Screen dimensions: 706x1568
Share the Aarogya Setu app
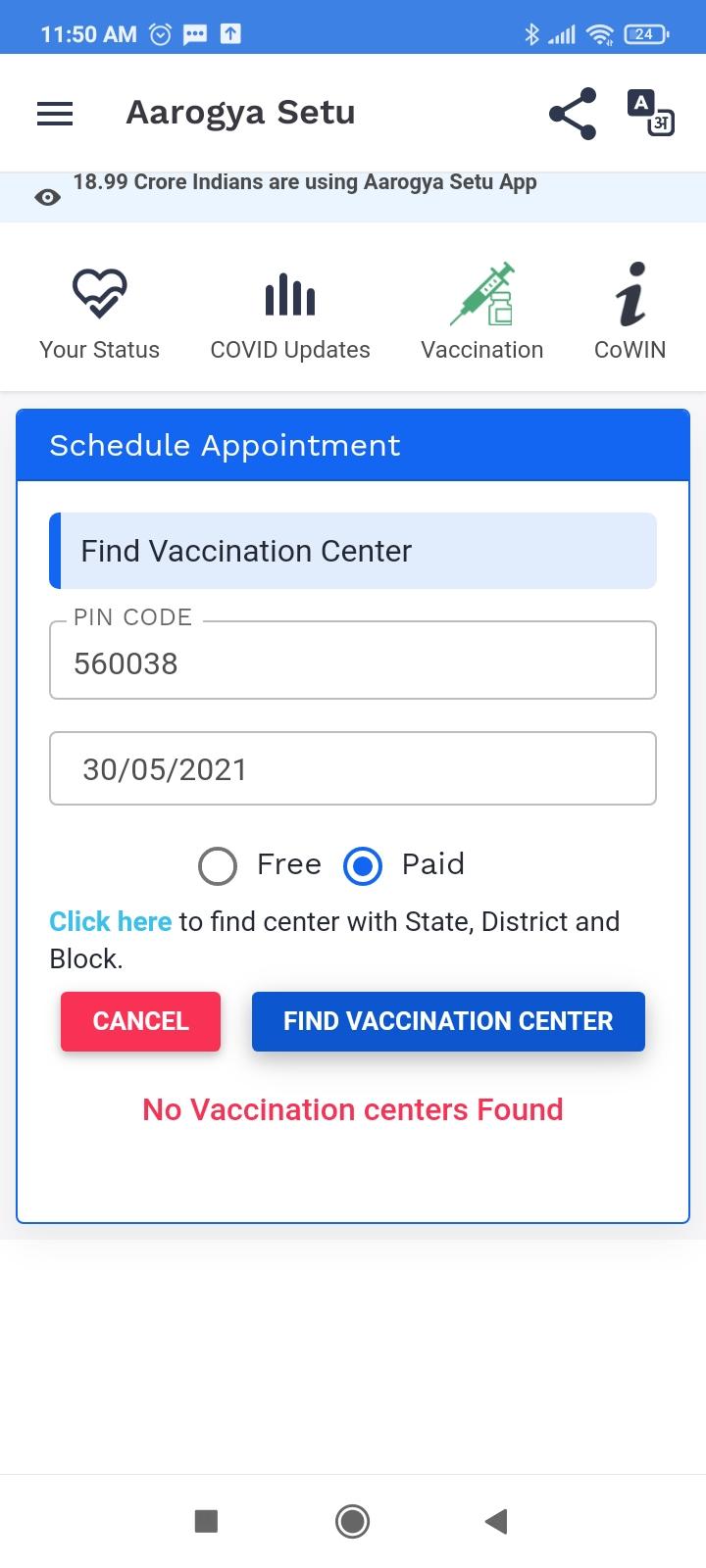click(x=573, y=114)
